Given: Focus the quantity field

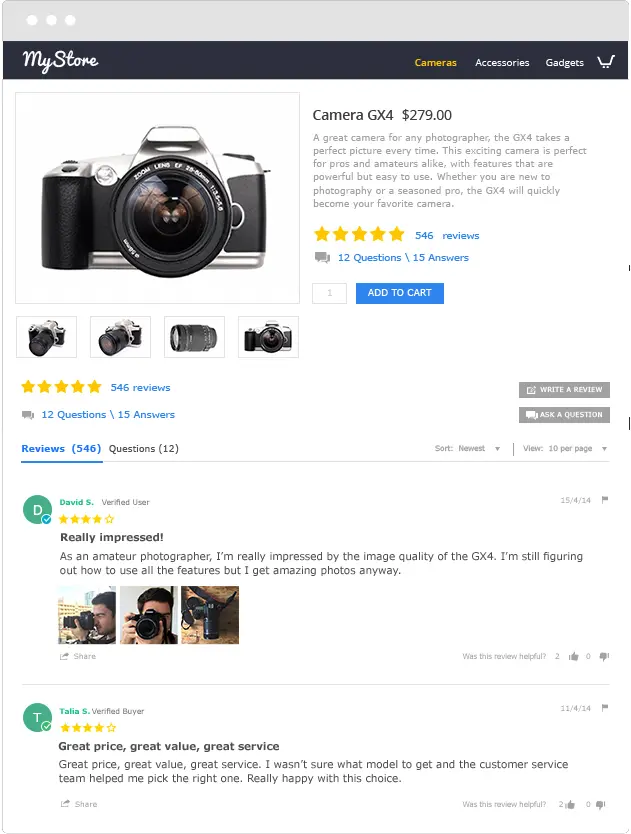Looking at the screenshot, I should (x=329, y=293).
